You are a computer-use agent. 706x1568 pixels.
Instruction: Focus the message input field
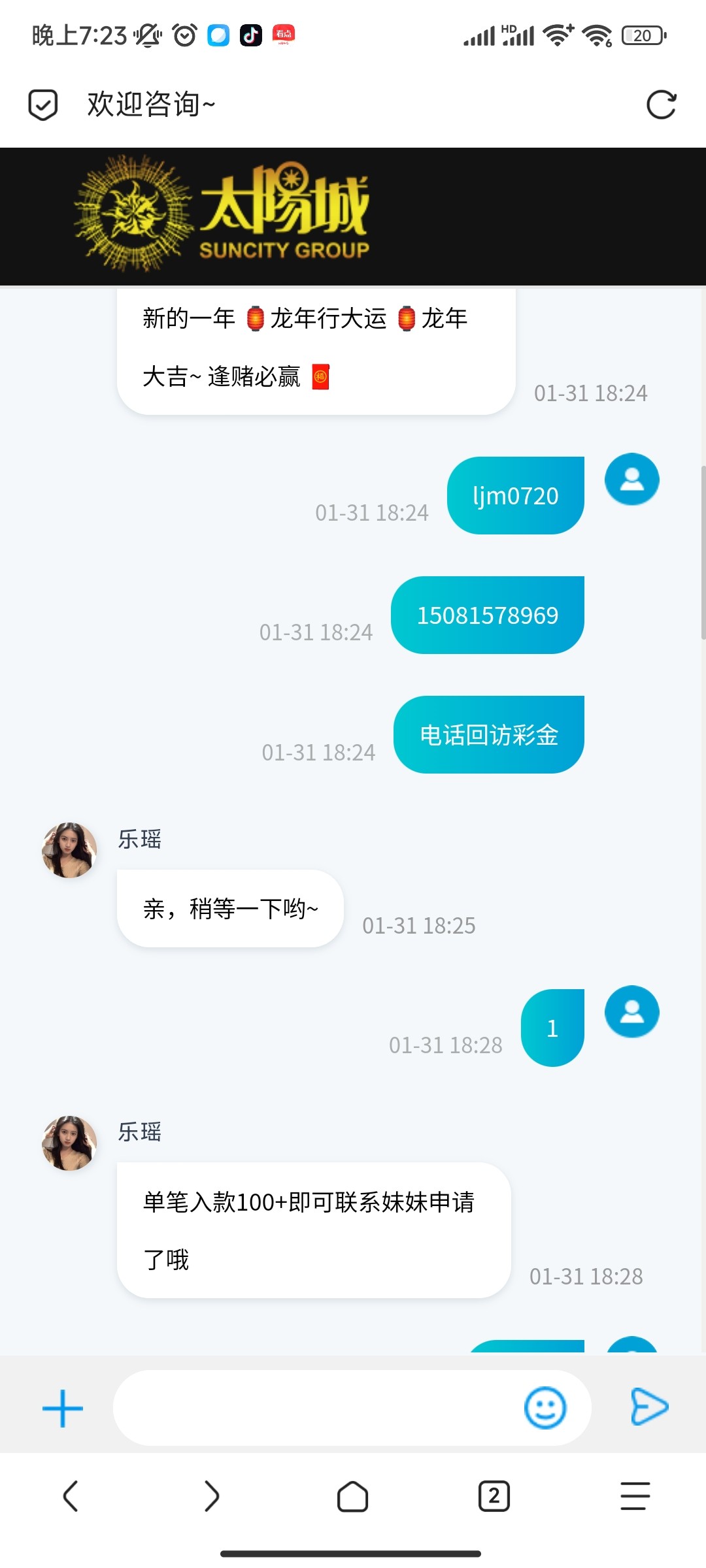click(x=314, y=1408)
